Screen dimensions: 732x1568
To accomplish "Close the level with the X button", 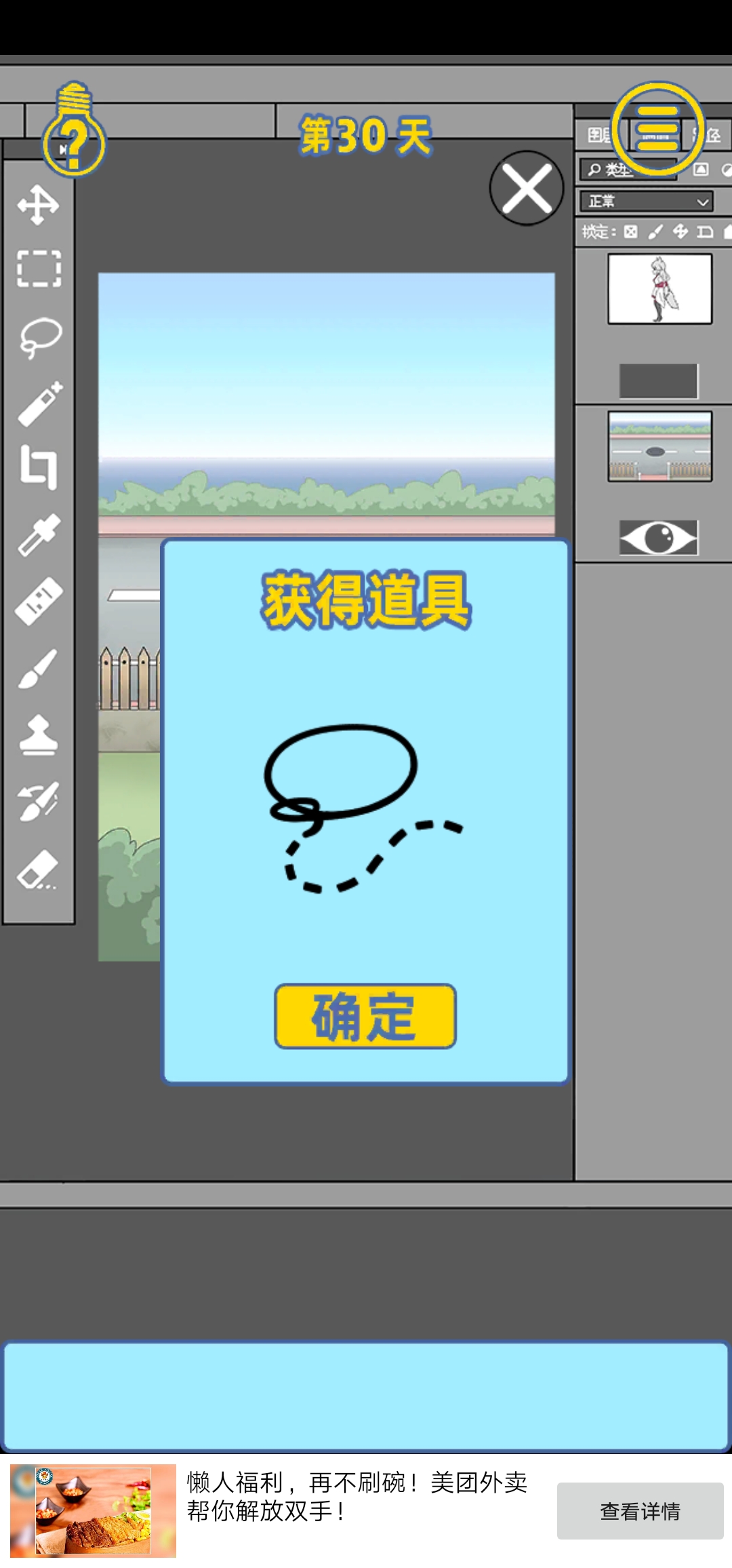I will (527, 188).
